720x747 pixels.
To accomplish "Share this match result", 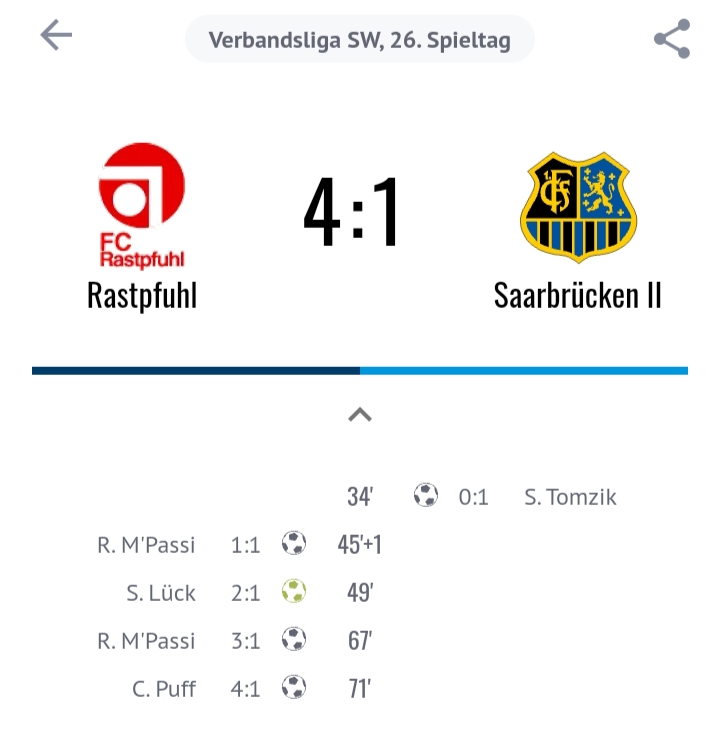I will point(671,39).
